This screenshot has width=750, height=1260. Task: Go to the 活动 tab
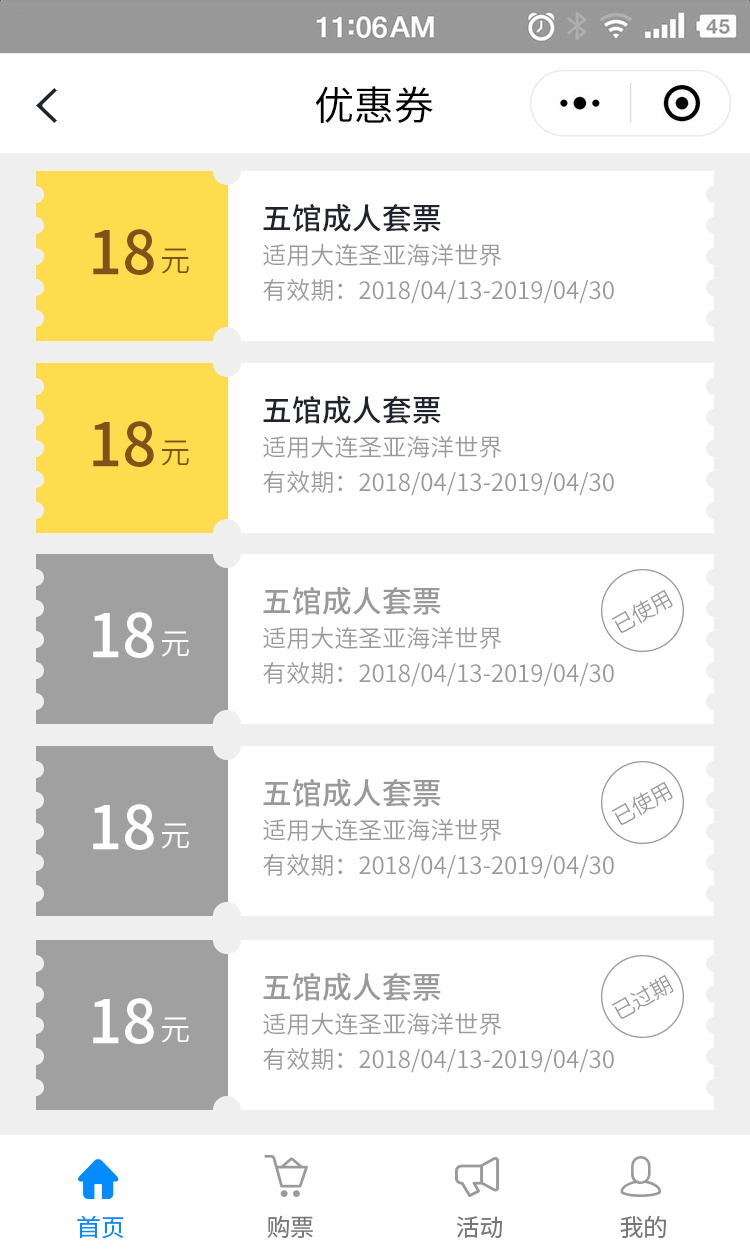478,1197
